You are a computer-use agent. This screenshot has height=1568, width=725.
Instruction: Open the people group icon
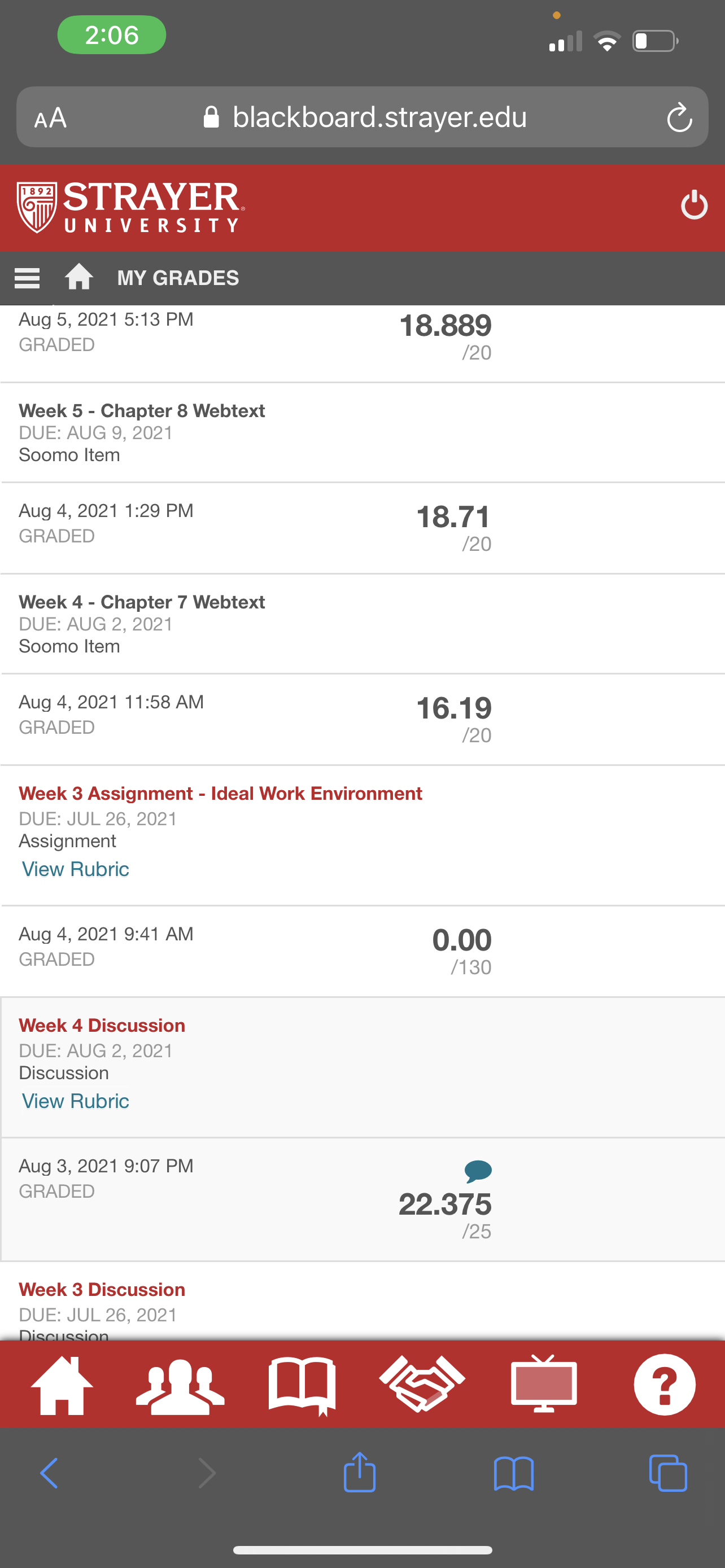181,1387
